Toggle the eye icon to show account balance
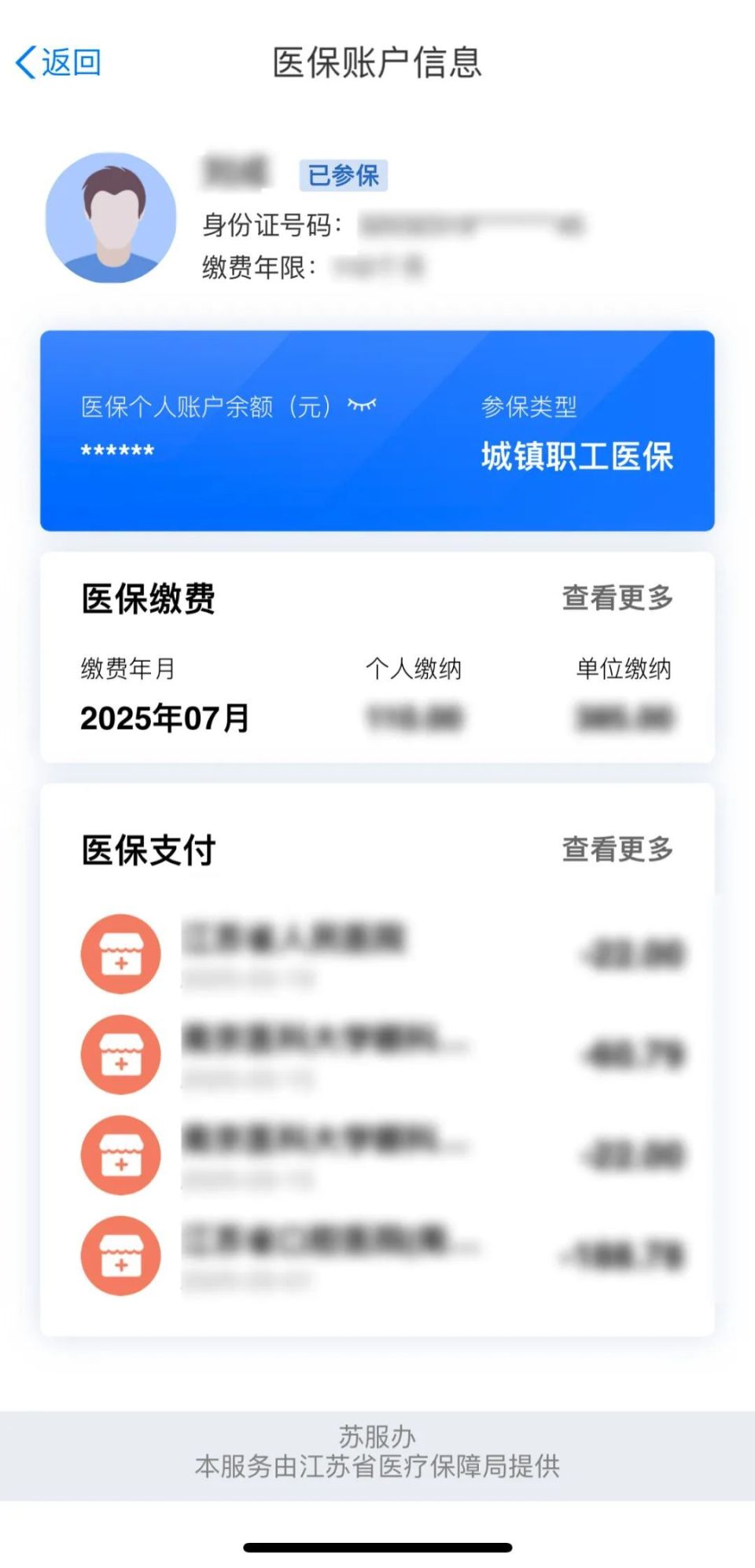 click(x=363, y=404)
